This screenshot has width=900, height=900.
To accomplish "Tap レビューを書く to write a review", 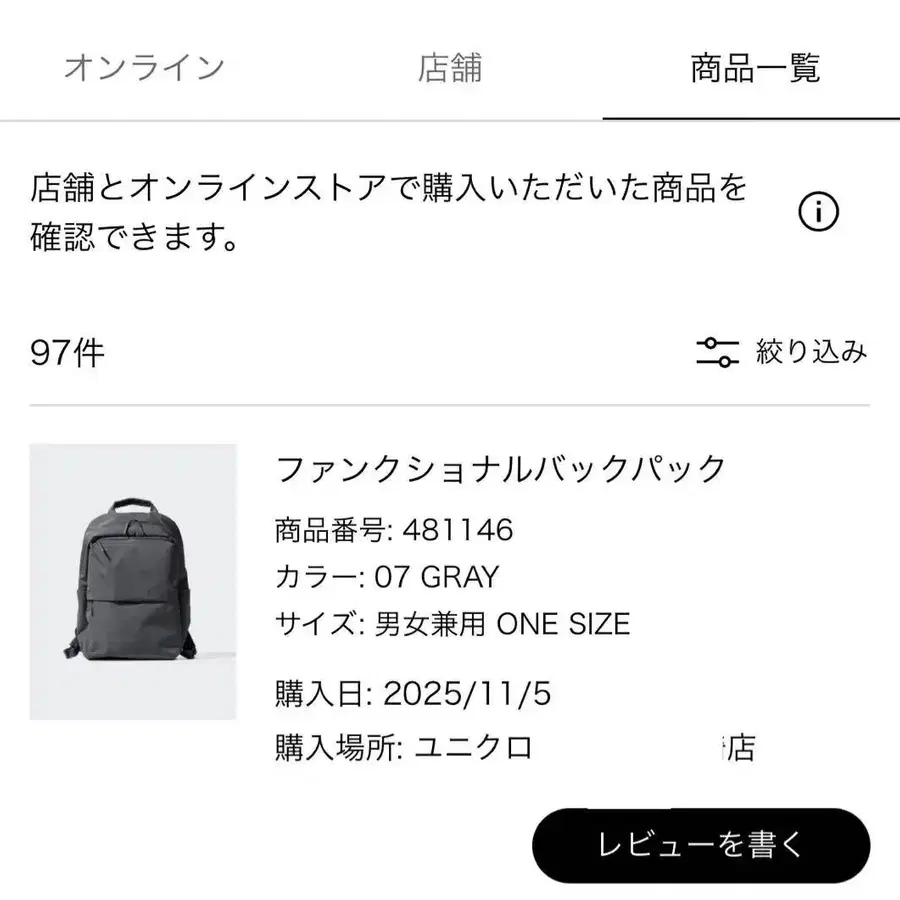I will coord(700,845).
